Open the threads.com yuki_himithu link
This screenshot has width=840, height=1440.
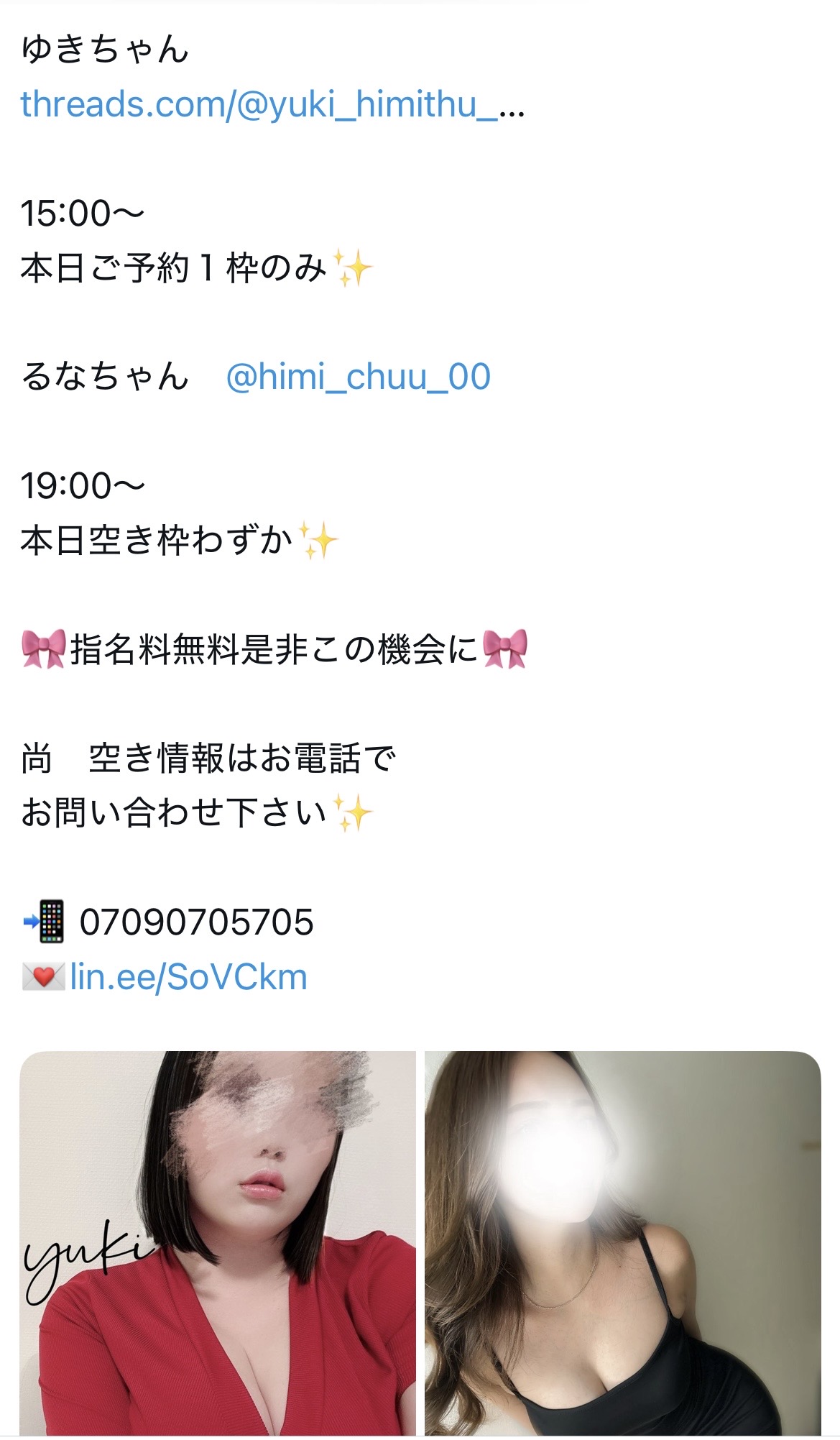[x=272, y=105]
